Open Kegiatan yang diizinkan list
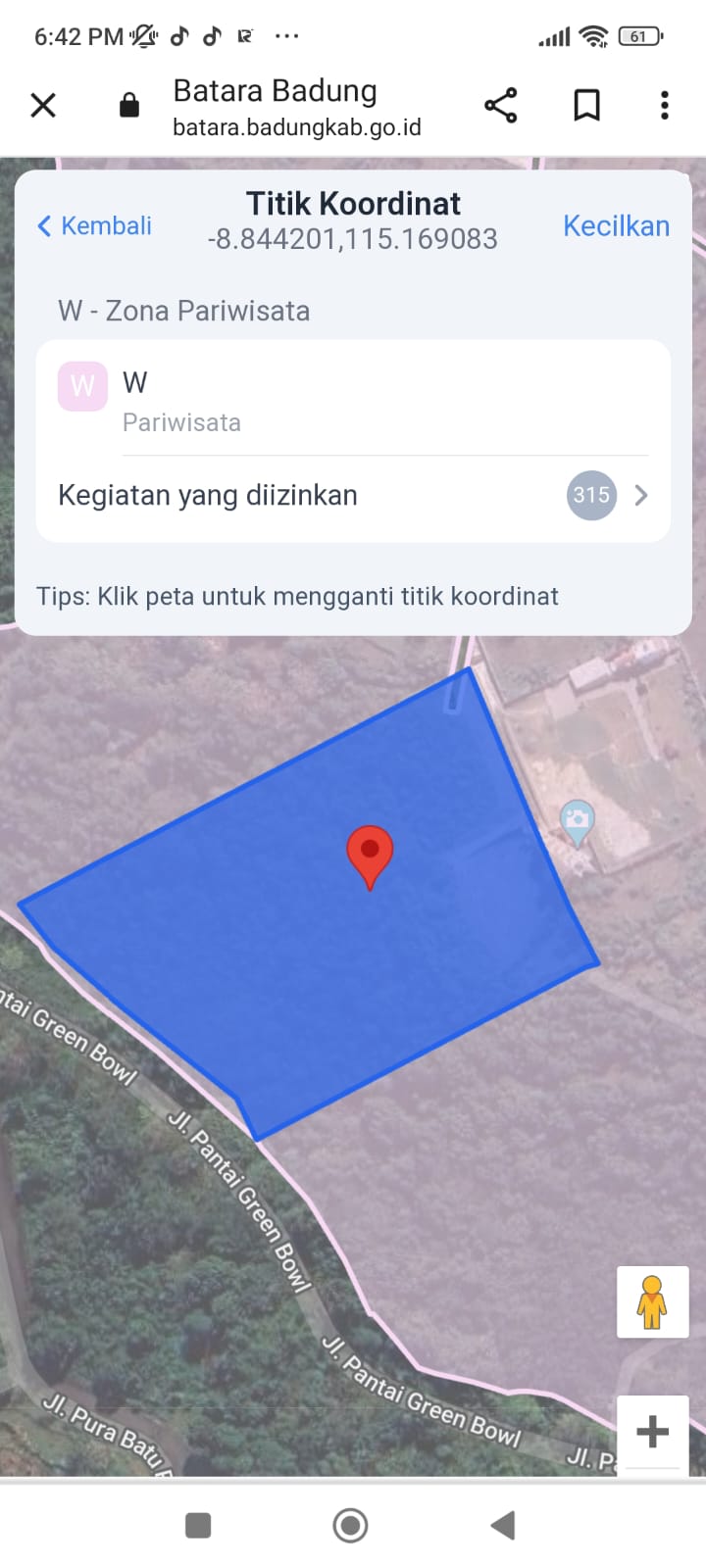The width and height of the screenshot is (706, 1568). (353, 495)
